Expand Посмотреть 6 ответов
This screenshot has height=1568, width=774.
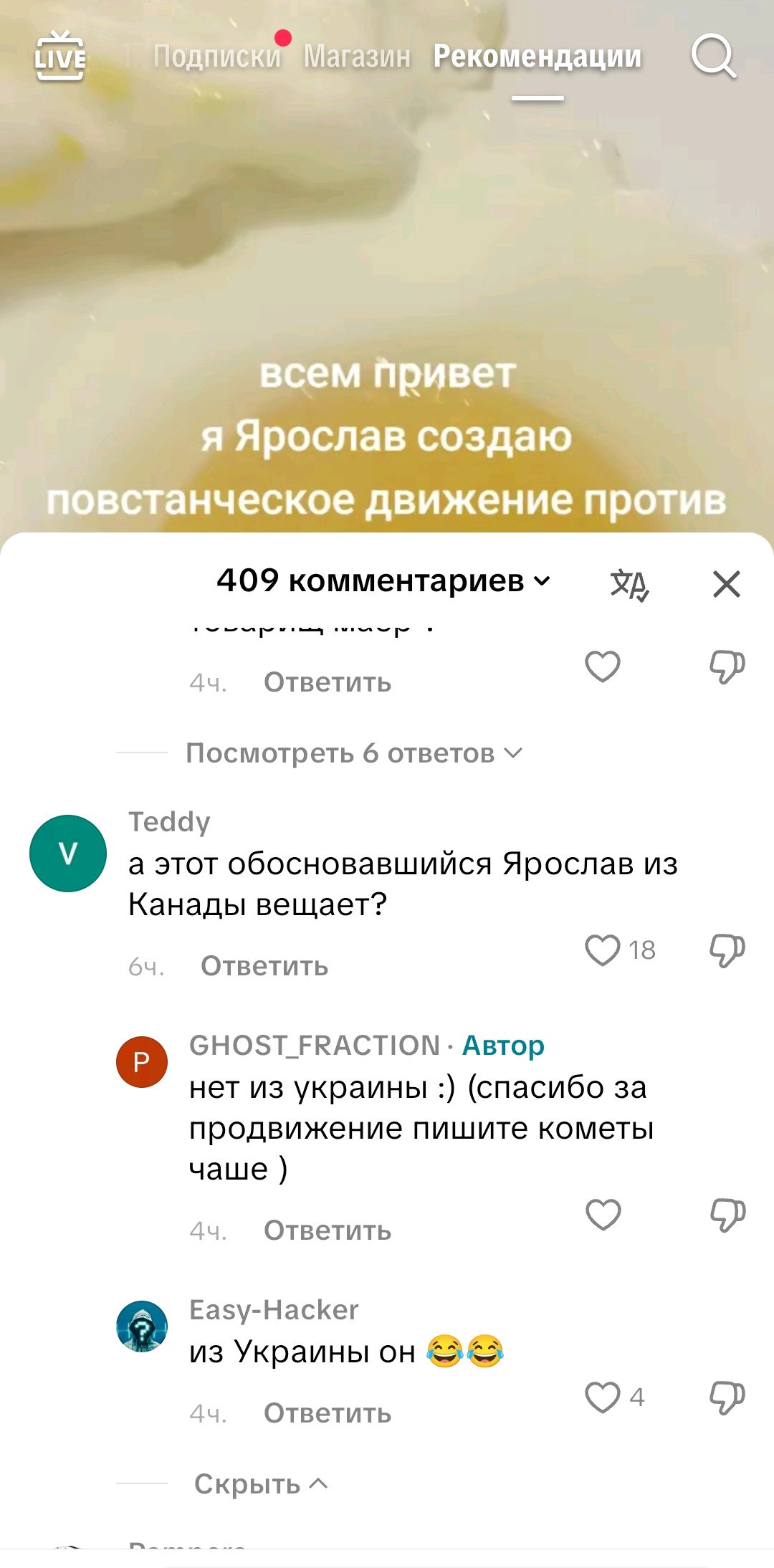[x=354, y=753]
